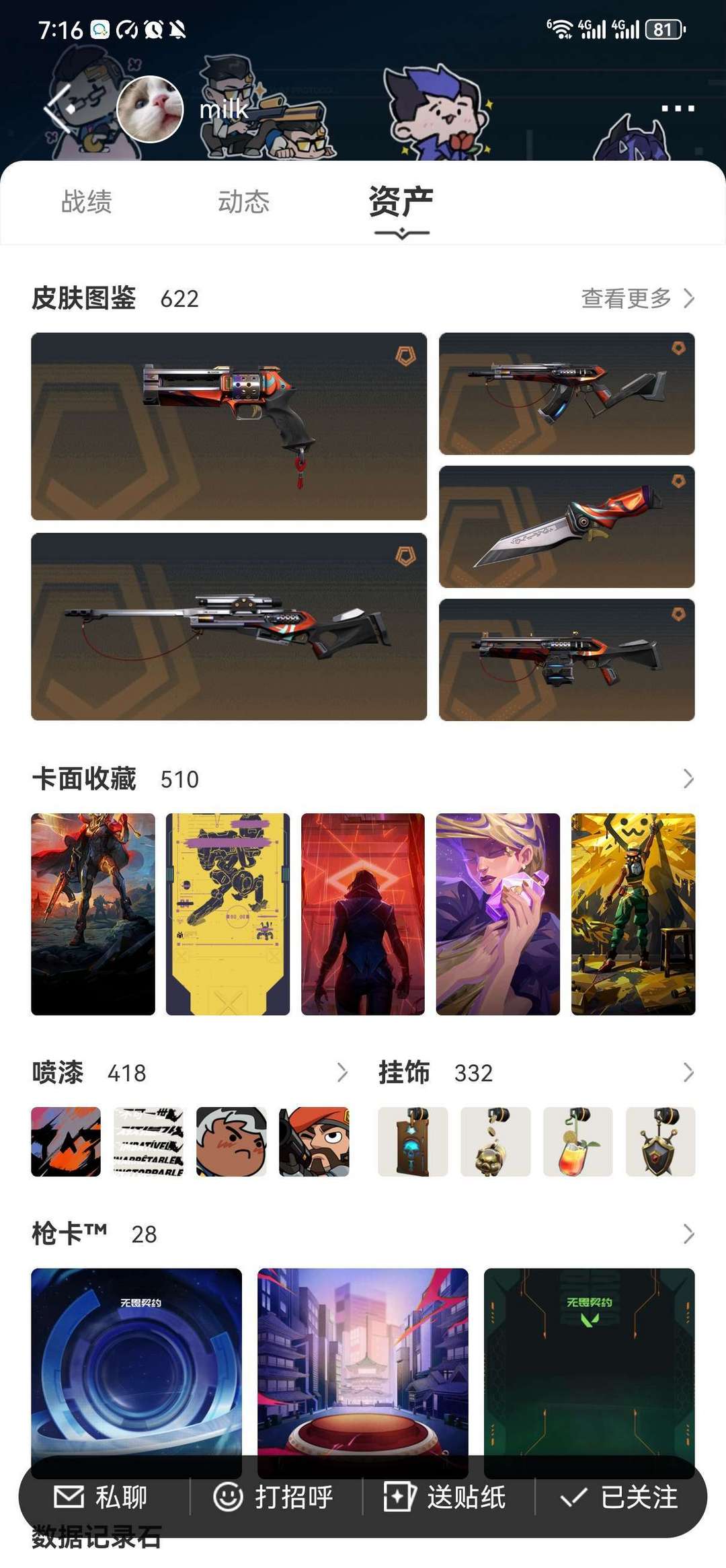The image size is (726, 1568).
Task: Expand the 挂饰 buddies section
Action: click(x=688, y=1072)
